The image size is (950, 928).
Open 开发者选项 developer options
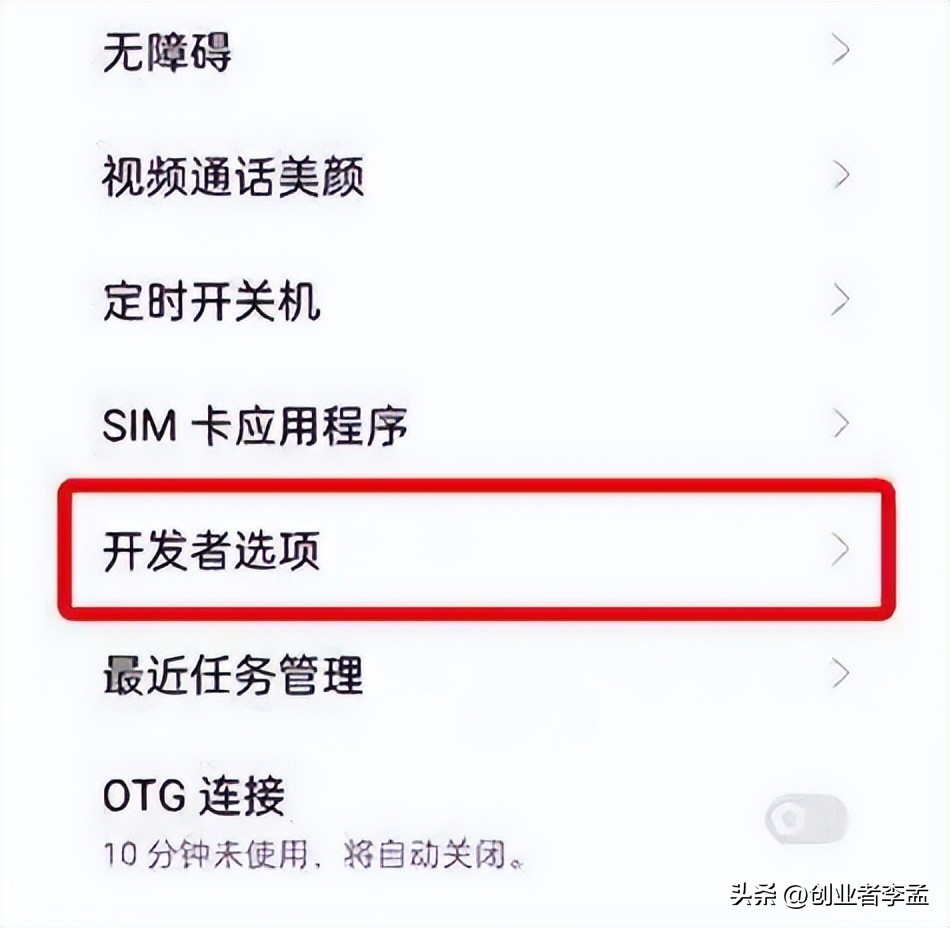pos(211,550)
